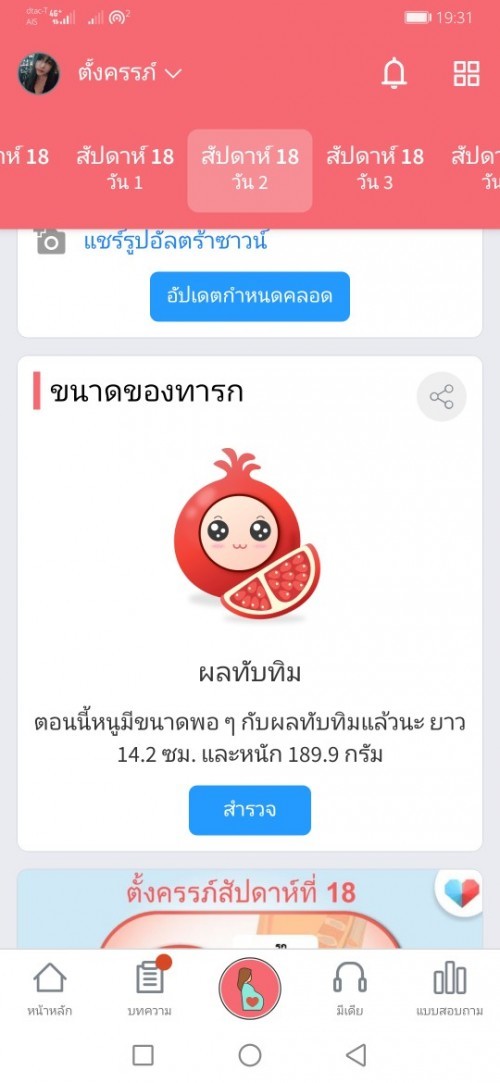Tap the system back button
The image size is (500, 1083).
(x=356, y=1055)
